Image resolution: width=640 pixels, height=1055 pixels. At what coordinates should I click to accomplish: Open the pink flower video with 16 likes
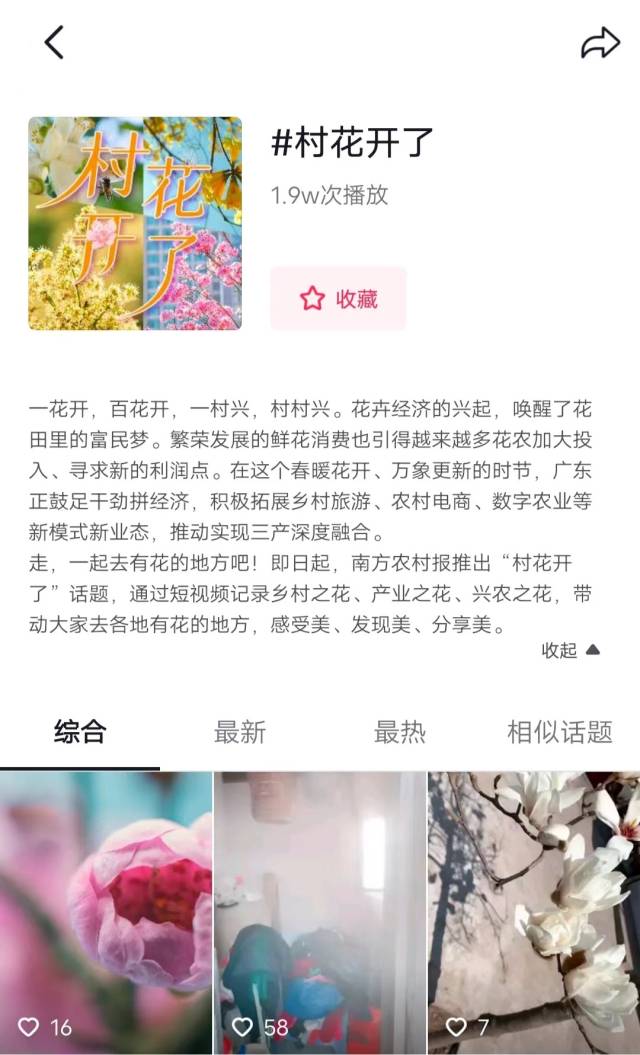coord(106,910)
